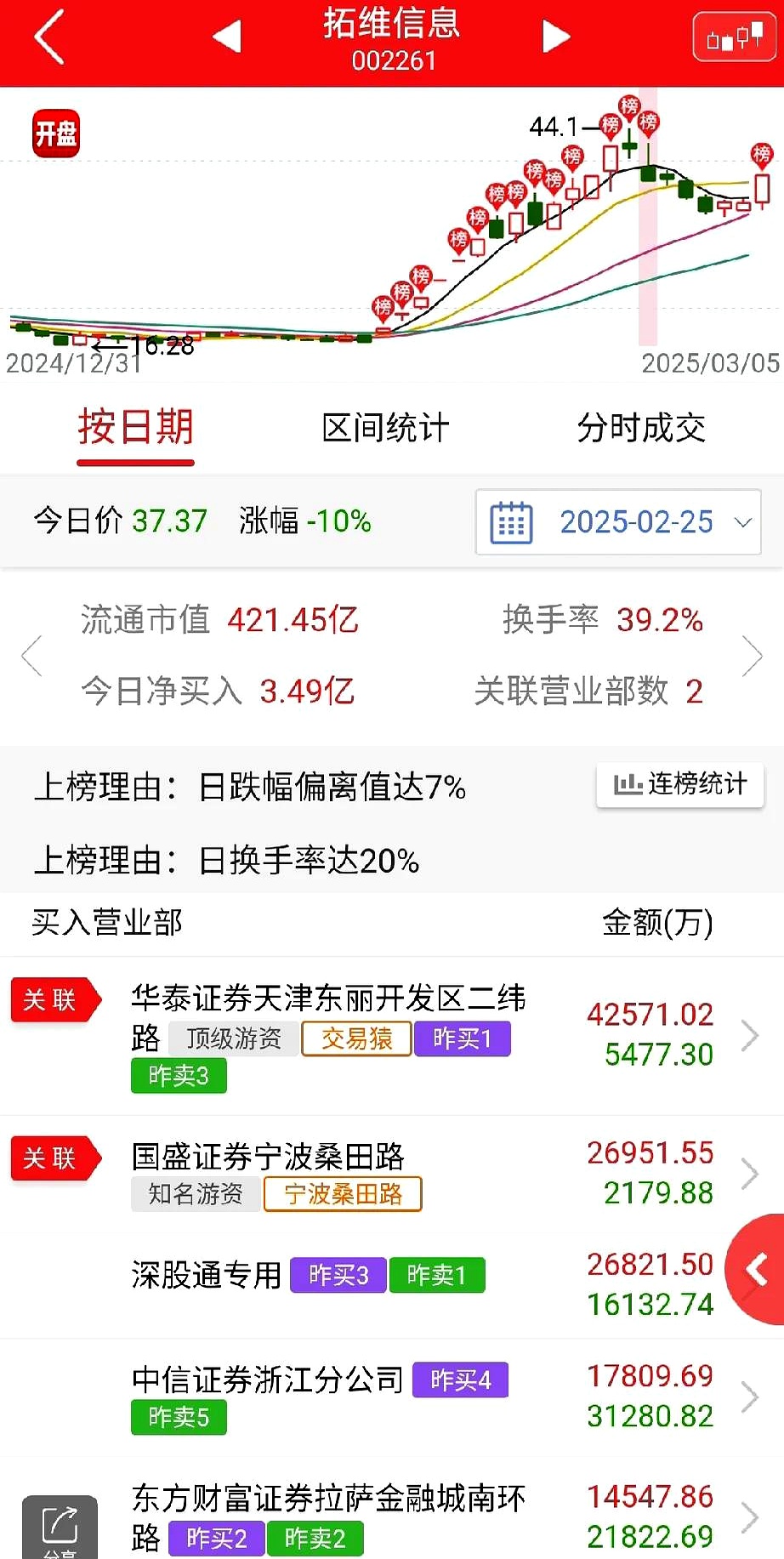Viewport: 784px width, 1559px height.
Task: Tap the floating red chevron on right edge
Action: coord(755,1269)
